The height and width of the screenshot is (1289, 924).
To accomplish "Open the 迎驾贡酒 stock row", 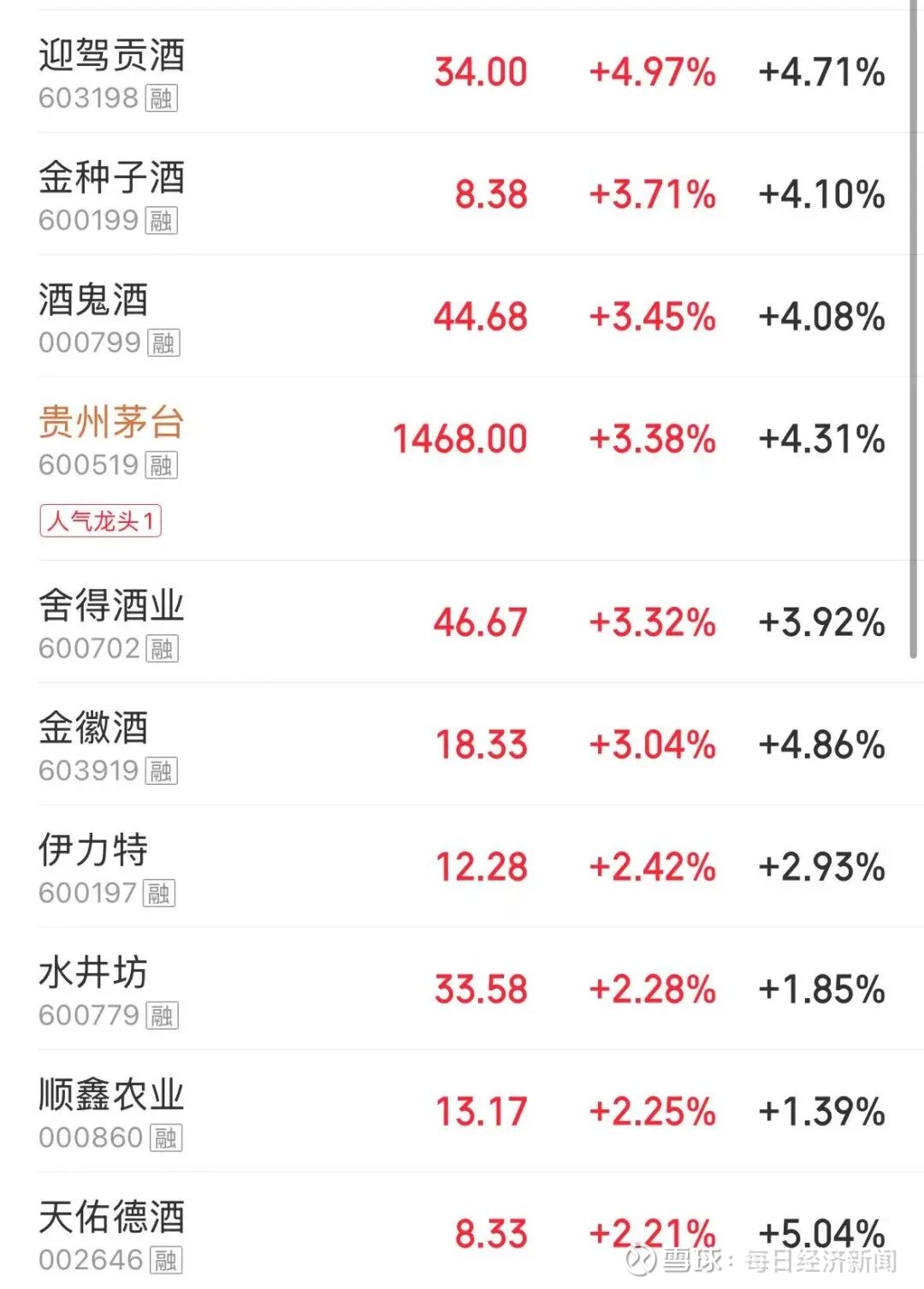I will tap(462, 72).
